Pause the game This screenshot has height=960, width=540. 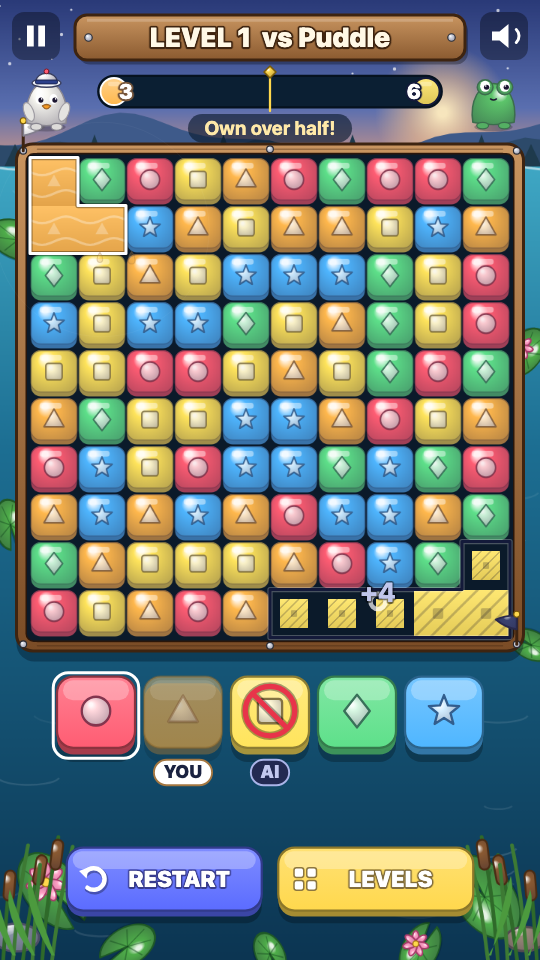click(x=36, y=36)
